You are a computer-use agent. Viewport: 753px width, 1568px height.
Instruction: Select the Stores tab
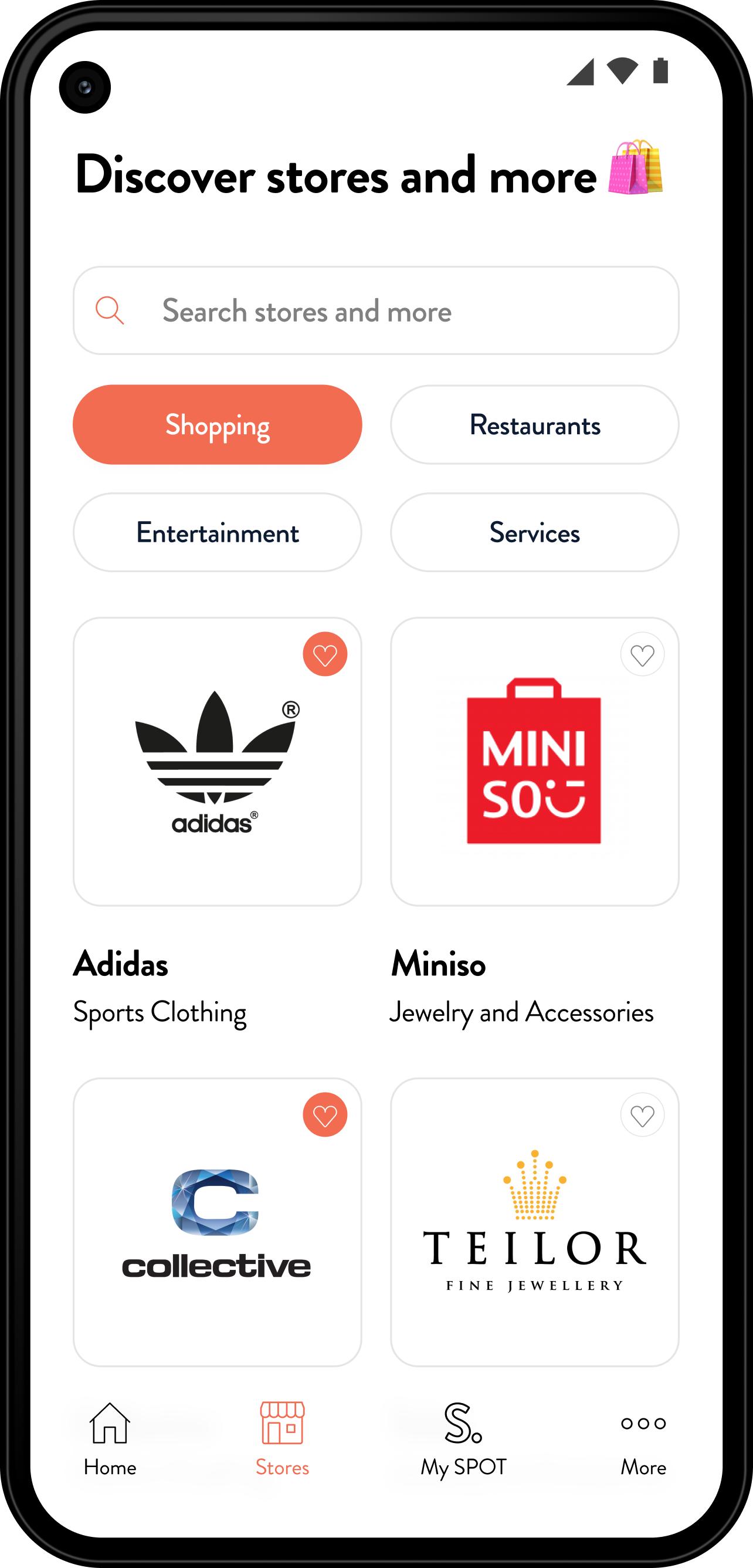282,1439
